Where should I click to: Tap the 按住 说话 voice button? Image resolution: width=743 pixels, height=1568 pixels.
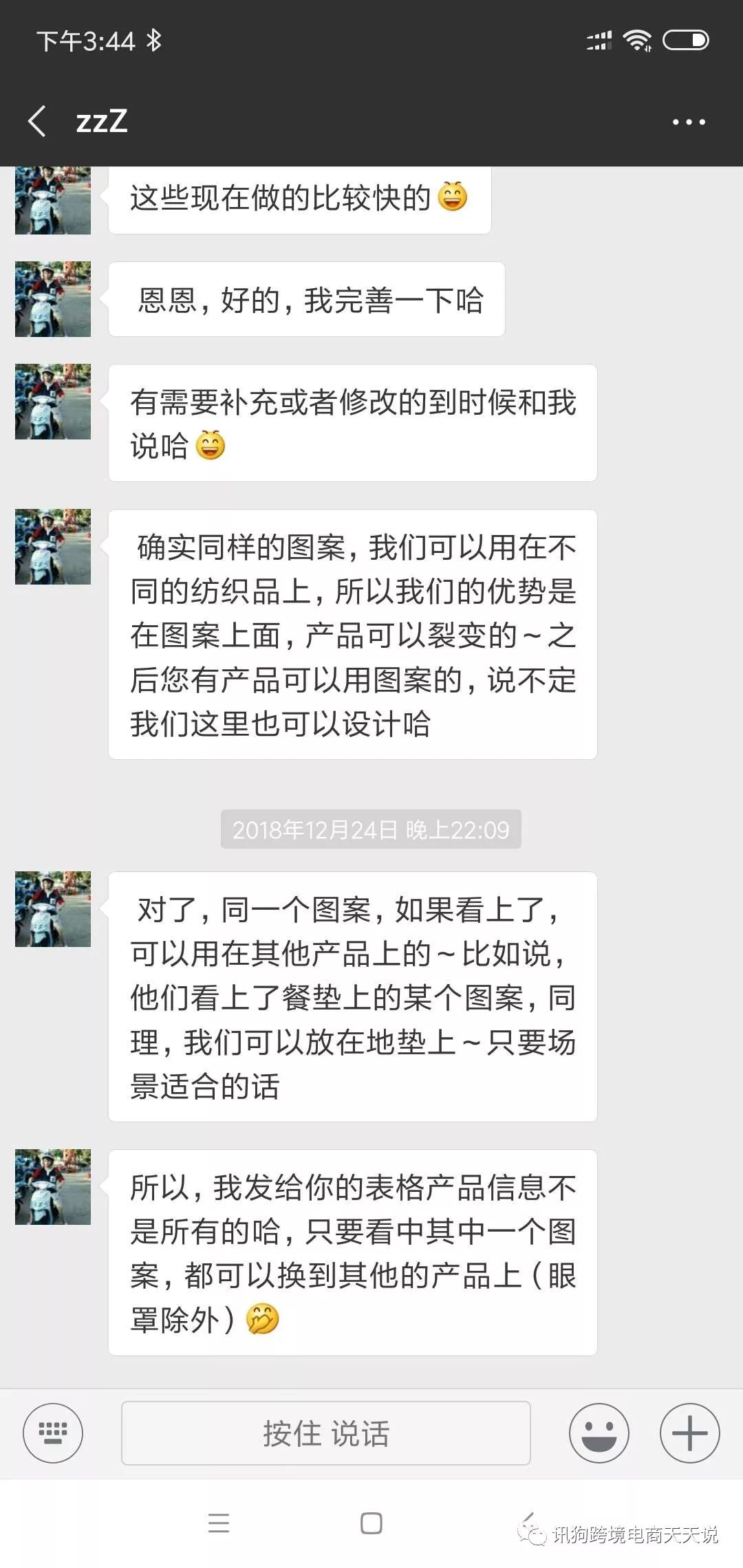325,1433
